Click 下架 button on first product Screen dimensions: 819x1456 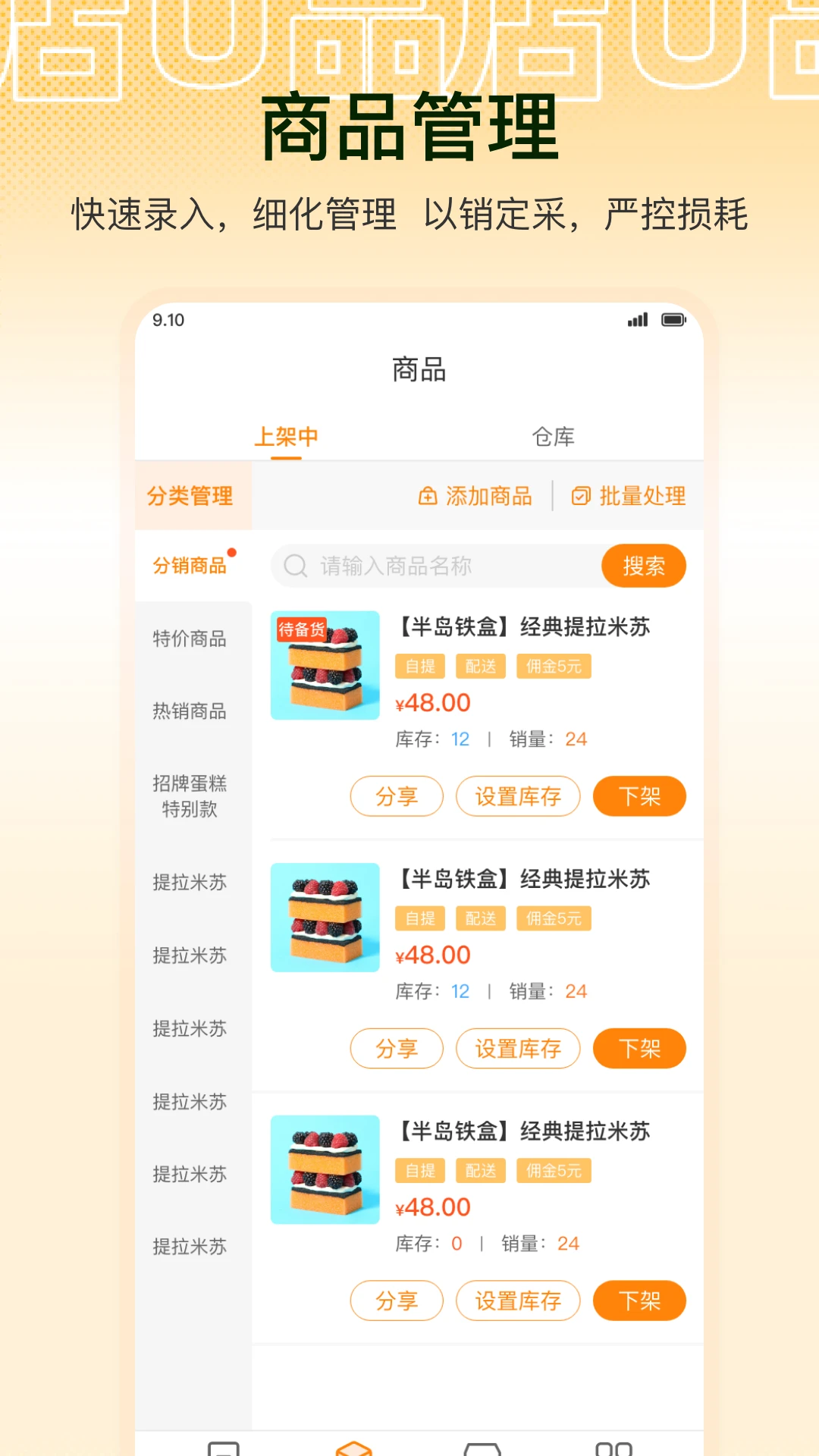click(639, 796)
